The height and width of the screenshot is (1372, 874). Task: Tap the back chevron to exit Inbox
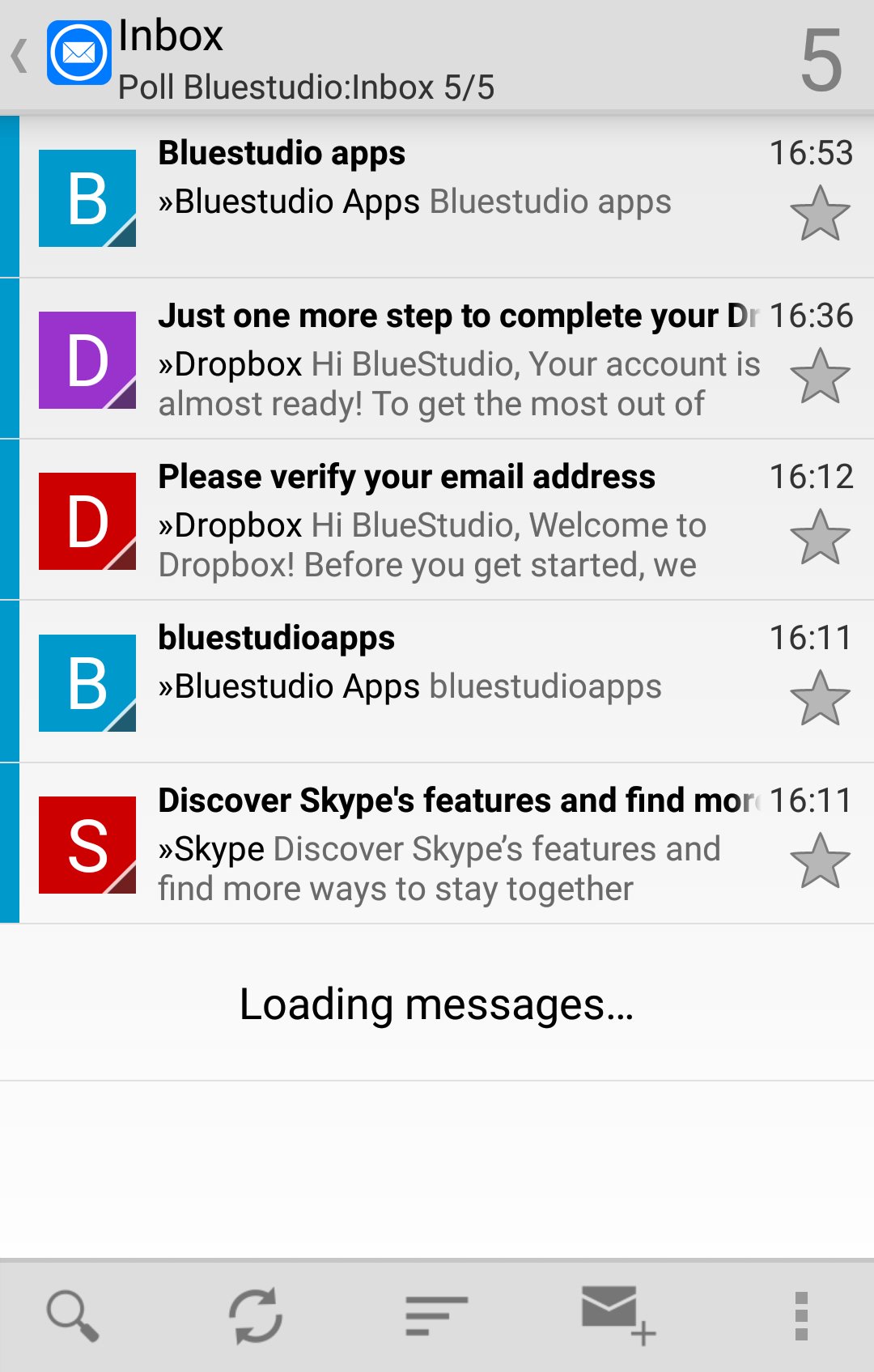[18, 53]
